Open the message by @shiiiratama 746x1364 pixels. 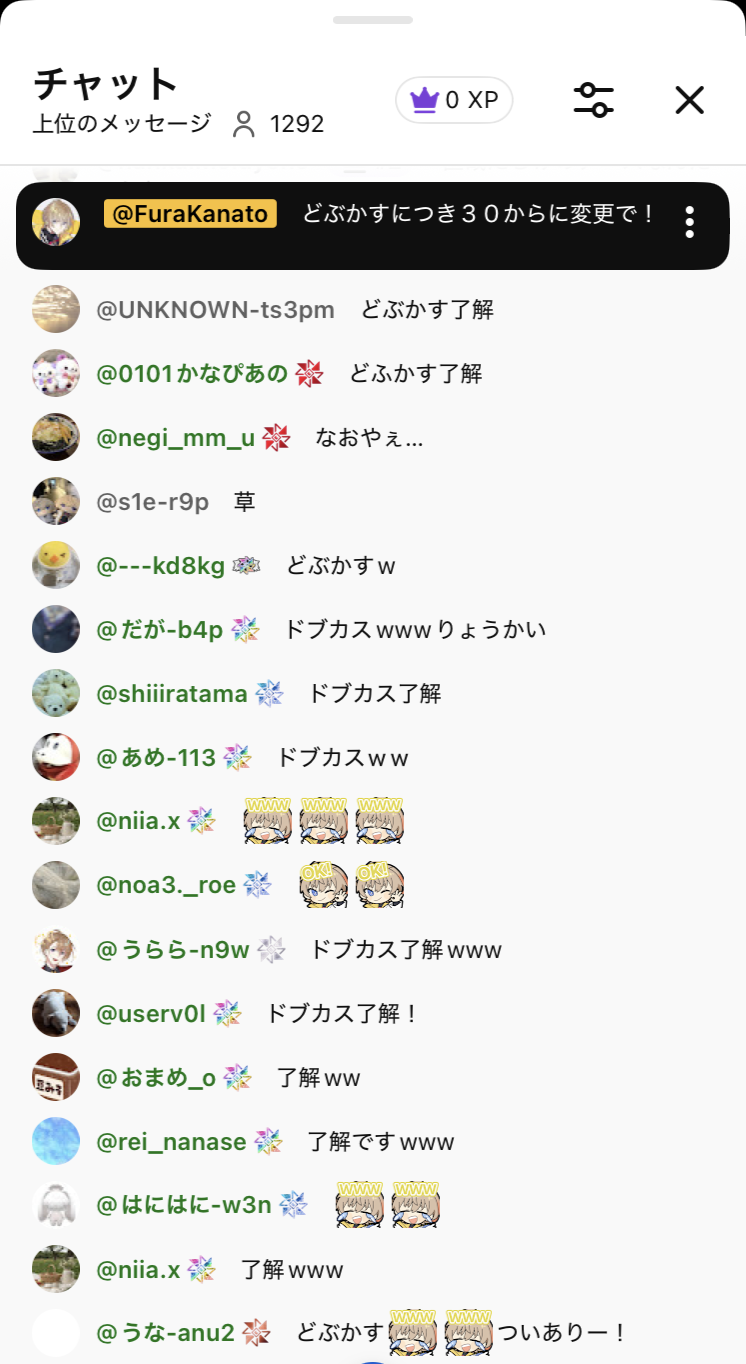pos(373,694)
